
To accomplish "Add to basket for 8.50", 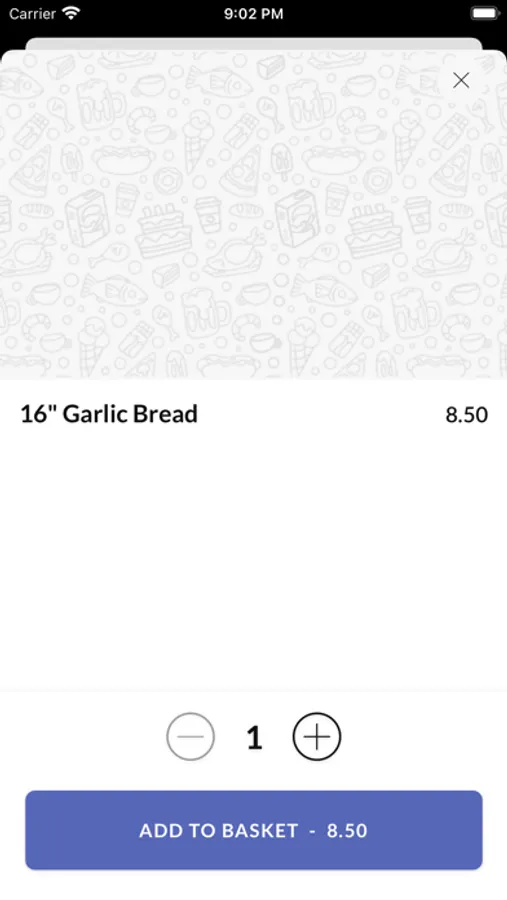I will [x=254, y=830].
